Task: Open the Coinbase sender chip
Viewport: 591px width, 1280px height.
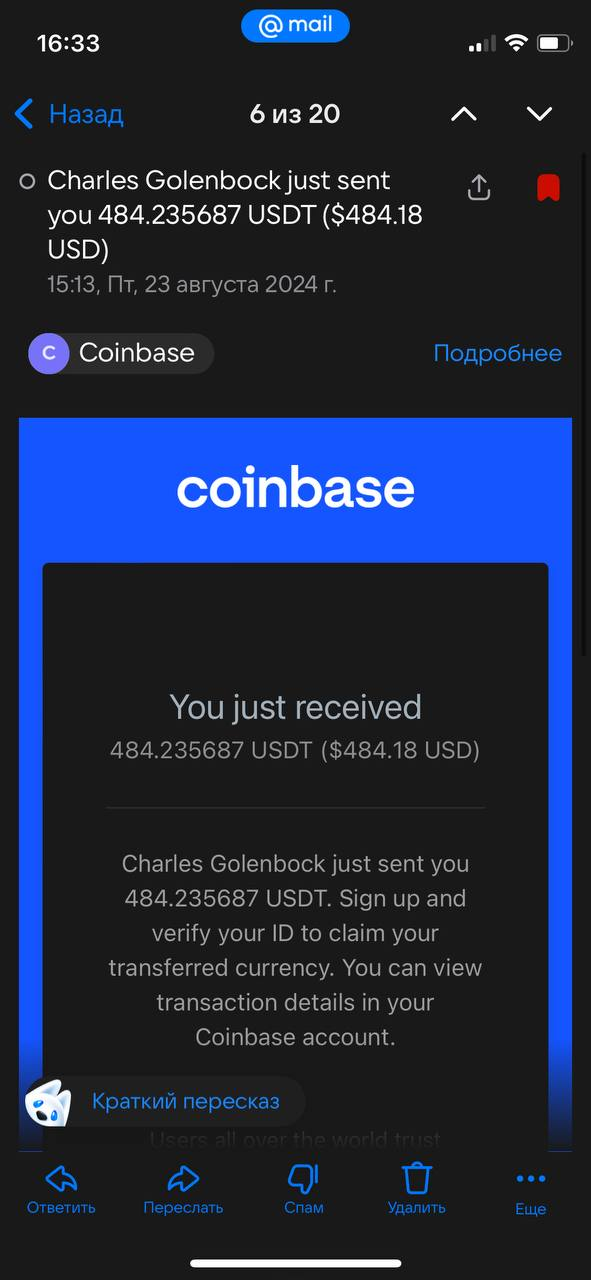Action: [x=121, y=353]
